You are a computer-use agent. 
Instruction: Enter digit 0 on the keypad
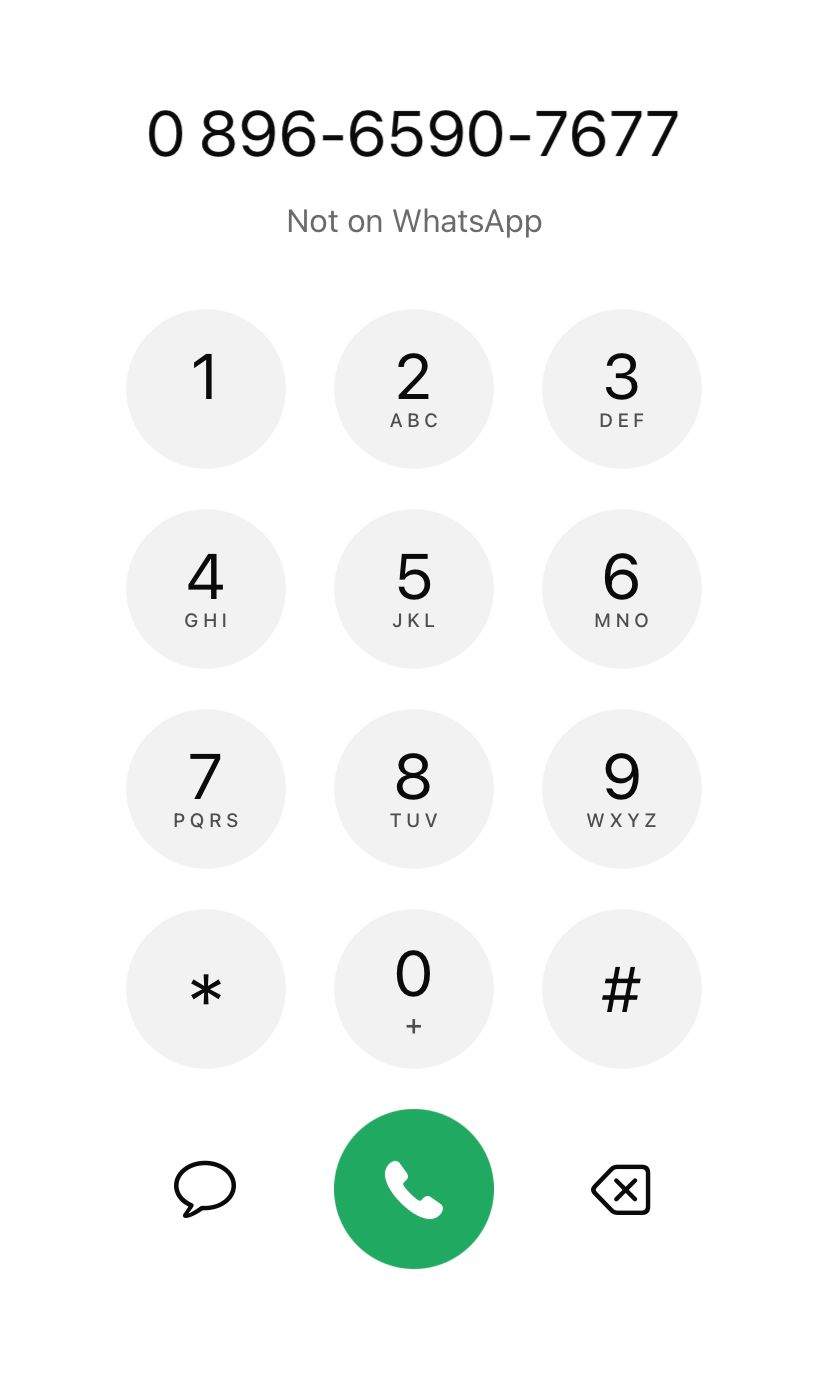tap(413, 988)
